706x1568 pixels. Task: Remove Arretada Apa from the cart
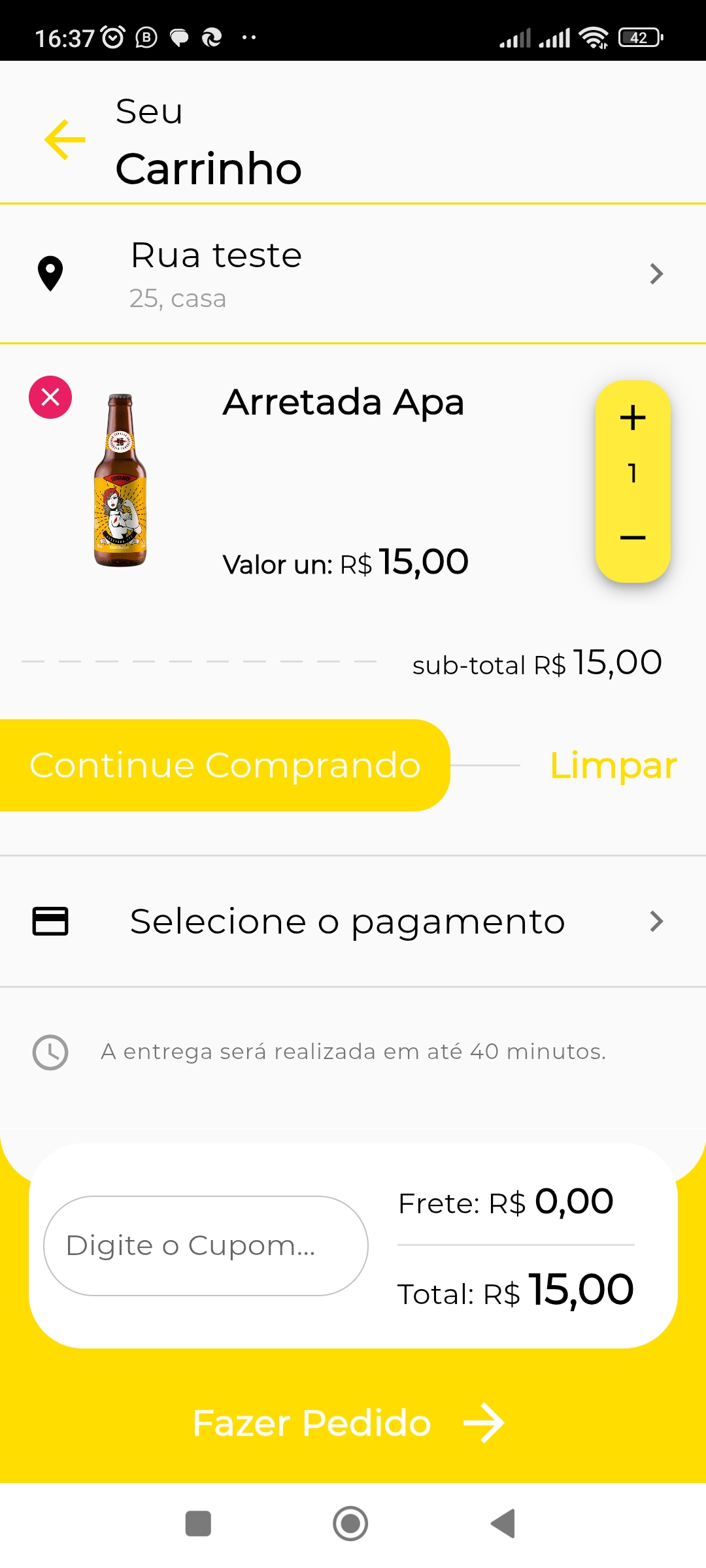[50, 397]
